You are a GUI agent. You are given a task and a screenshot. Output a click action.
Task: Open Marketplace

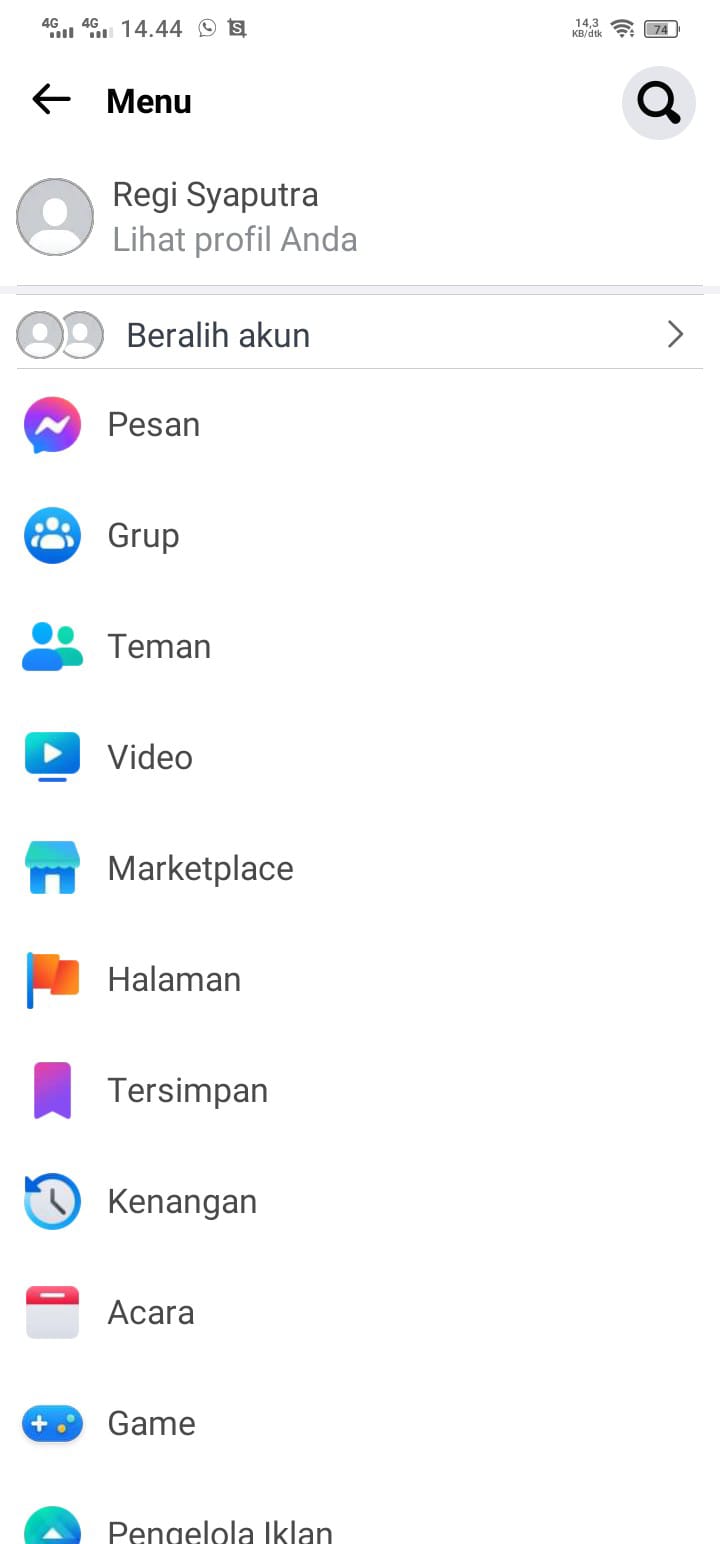(200, 869)
